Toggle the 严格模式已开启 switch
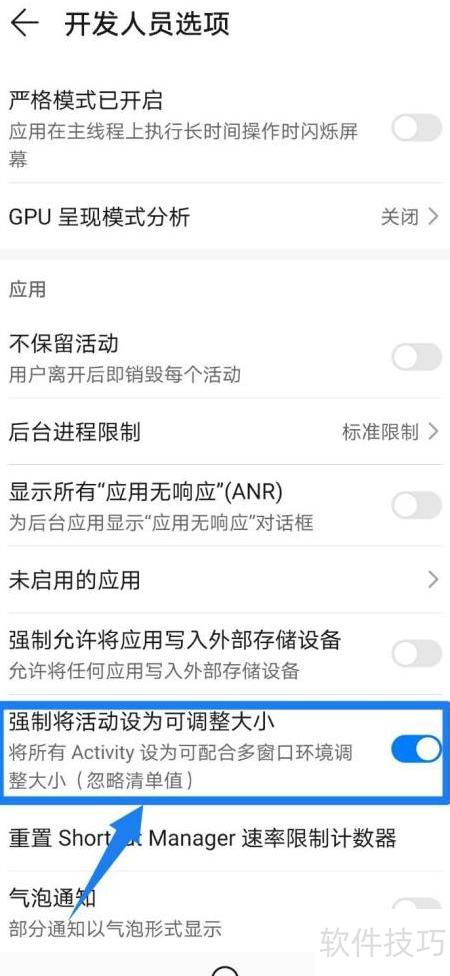The height and width of the screenshot is (976, 450). click(416, 129)
